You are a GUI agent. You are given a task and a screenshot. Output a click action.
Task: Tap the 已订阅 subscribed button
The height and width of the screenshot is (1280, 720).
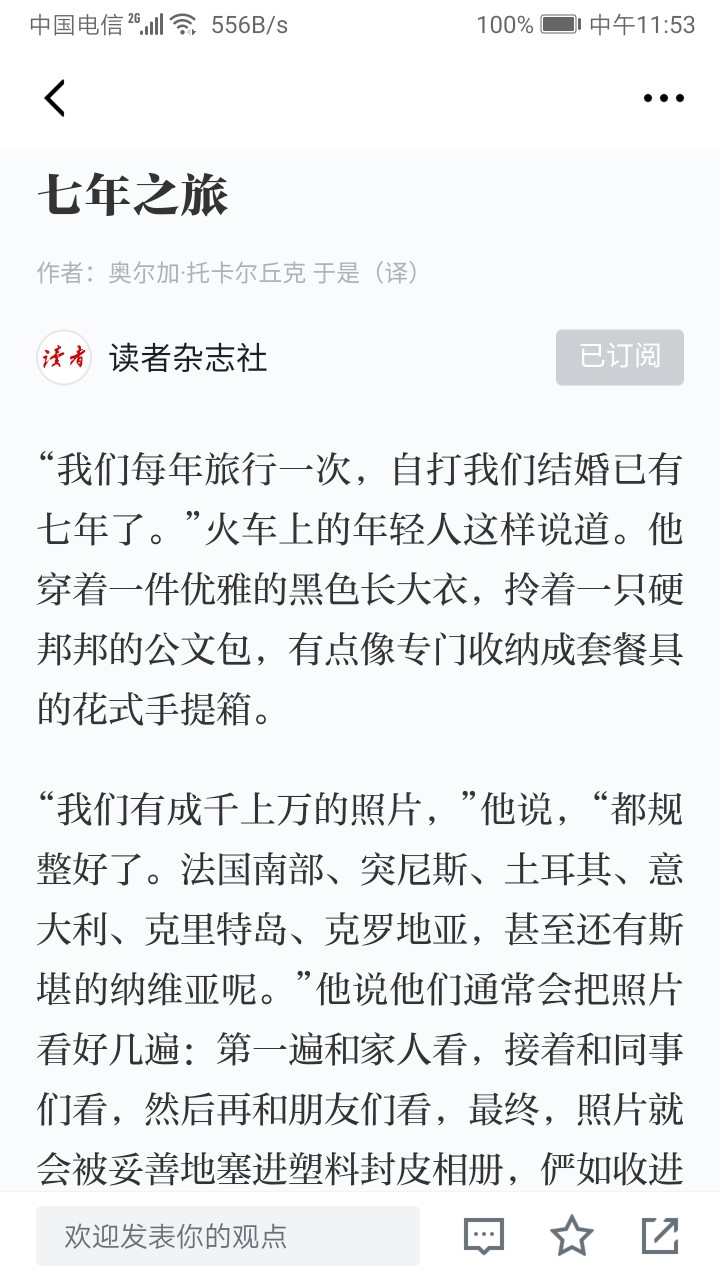pyautogui.click(x=620, y=357)
